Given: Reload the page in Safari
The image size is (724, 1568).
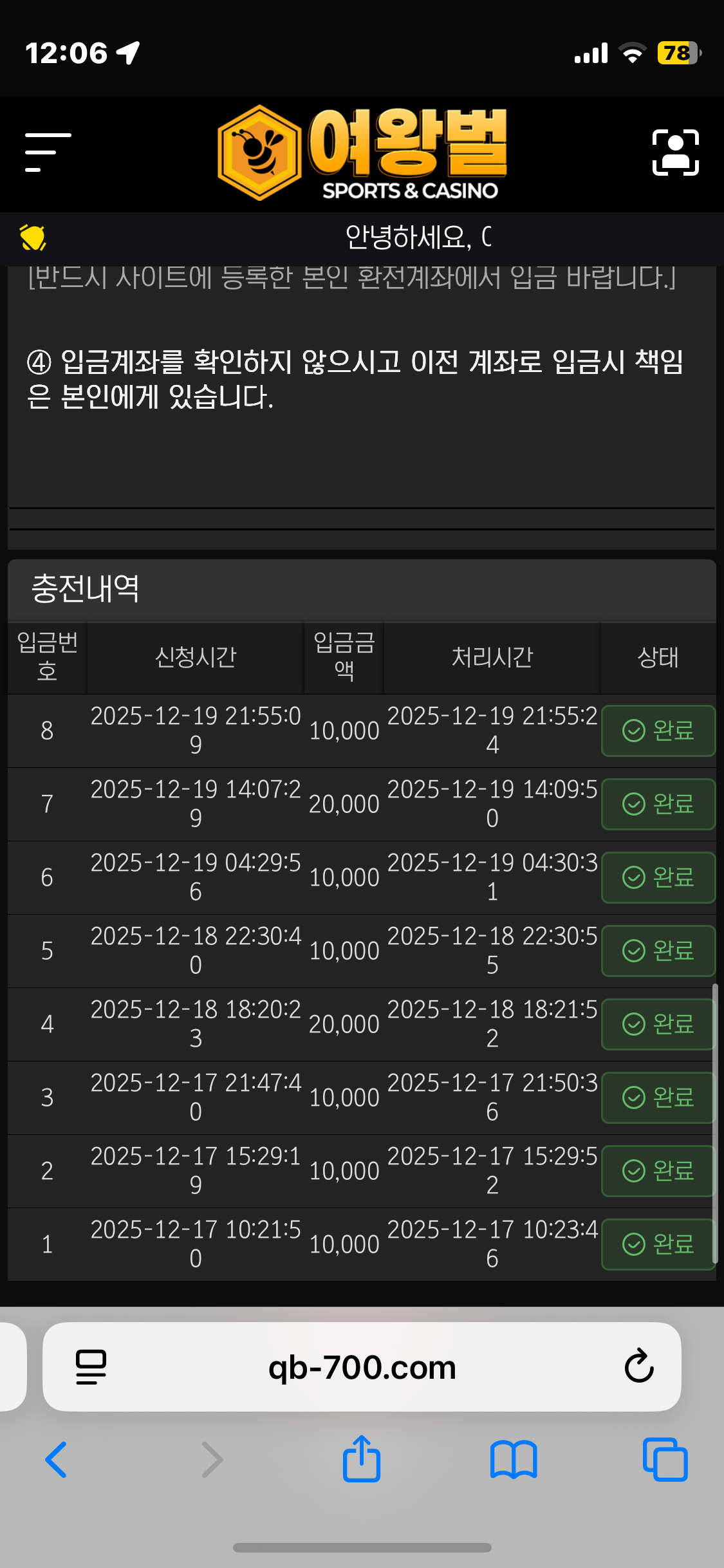Looking at the screenshot, I should pyautogui.click(x=638, y=1367).
